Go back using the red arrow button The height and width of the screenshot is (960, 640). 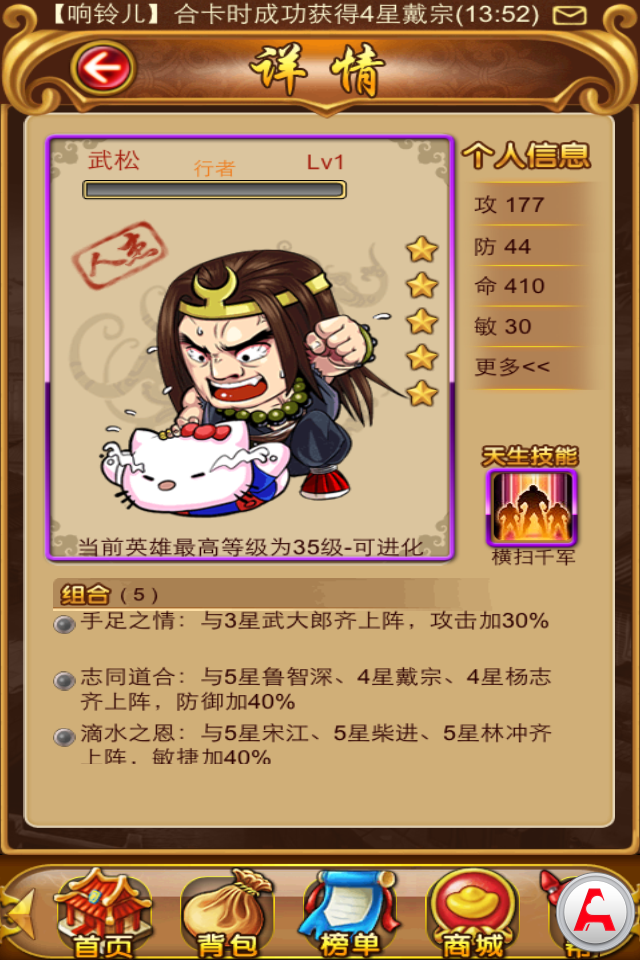pos(103,69)
